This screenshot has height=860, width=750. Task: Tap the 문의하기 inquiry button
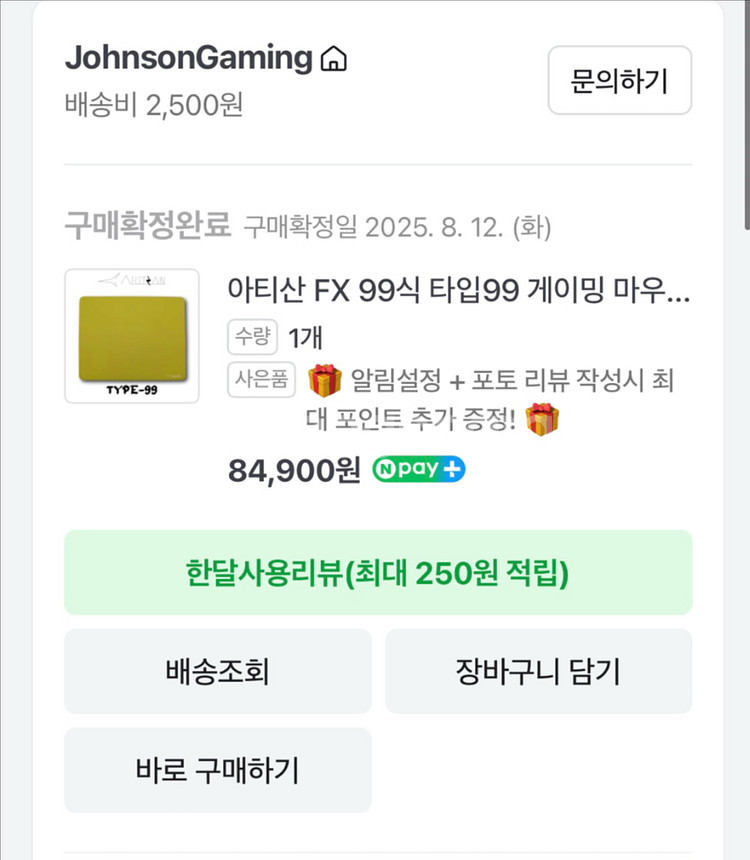coord(619,80)
